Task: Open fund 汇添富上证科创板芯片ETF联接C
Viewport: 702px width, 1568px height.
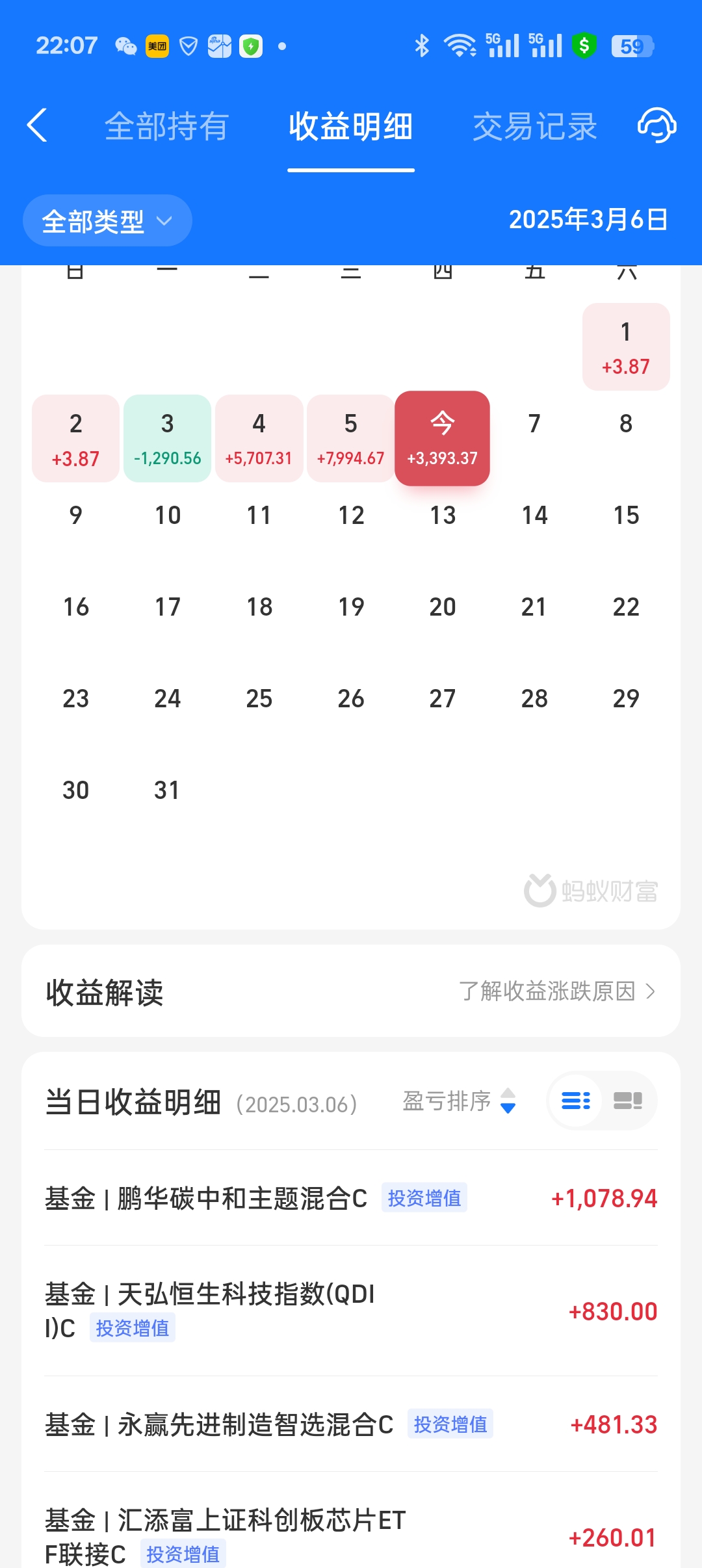Action: 351,1537
